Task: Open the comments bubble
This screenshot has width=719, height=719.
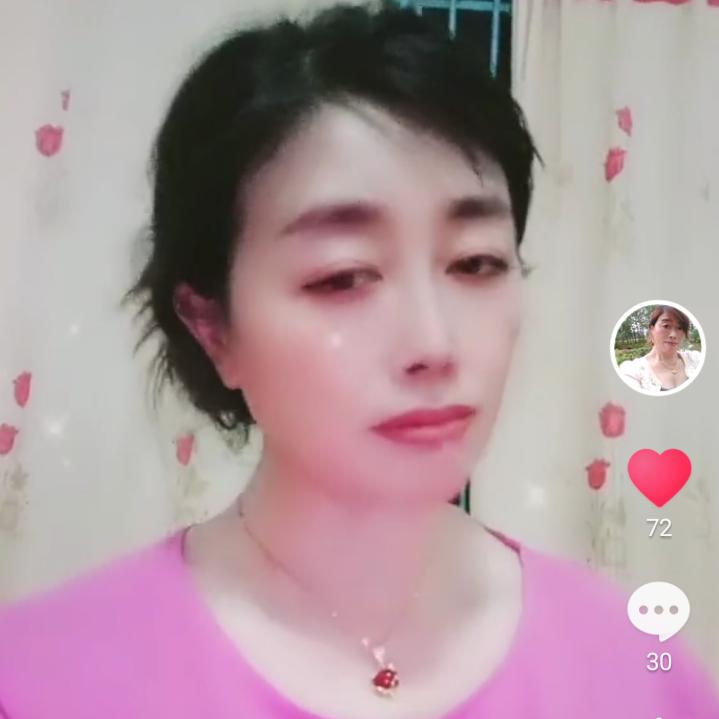Action: coord(658,611)
